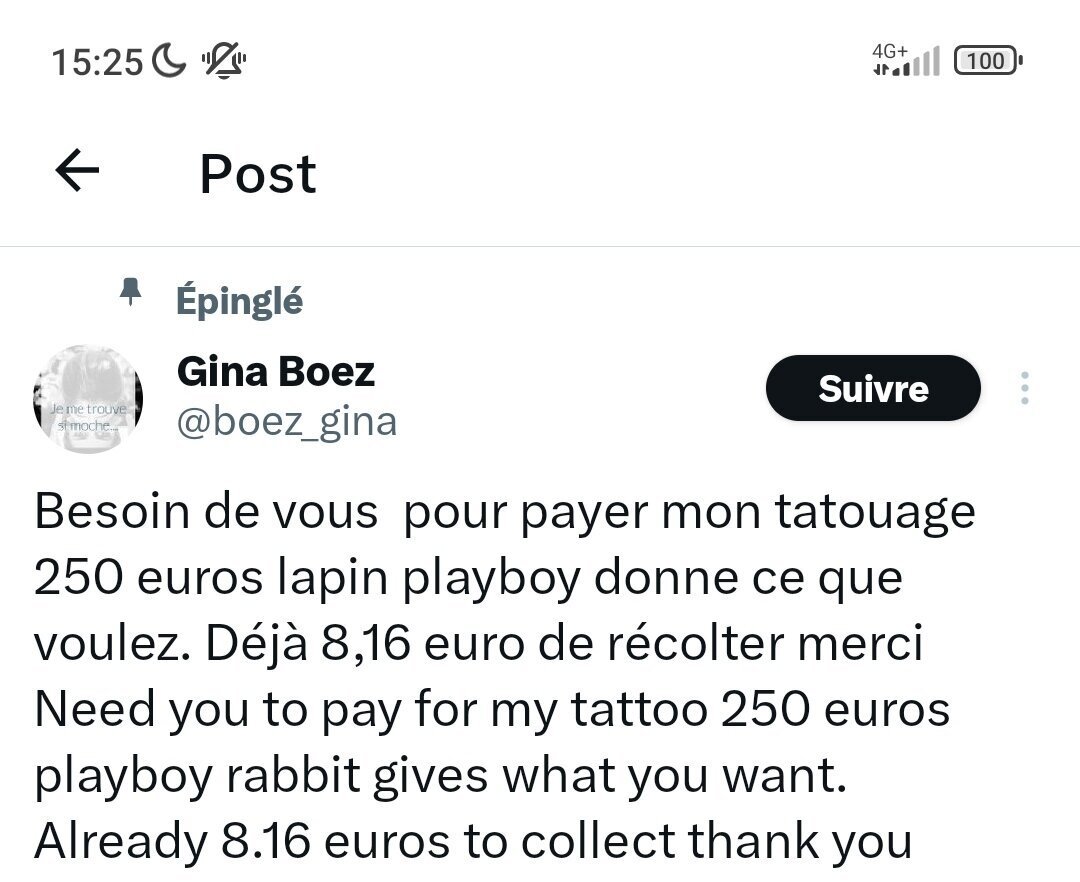Image resolution: width=1080 pixels, height=882 pixels.
Task: Follow Gina Boez with Suivre button
Action: 873,388
